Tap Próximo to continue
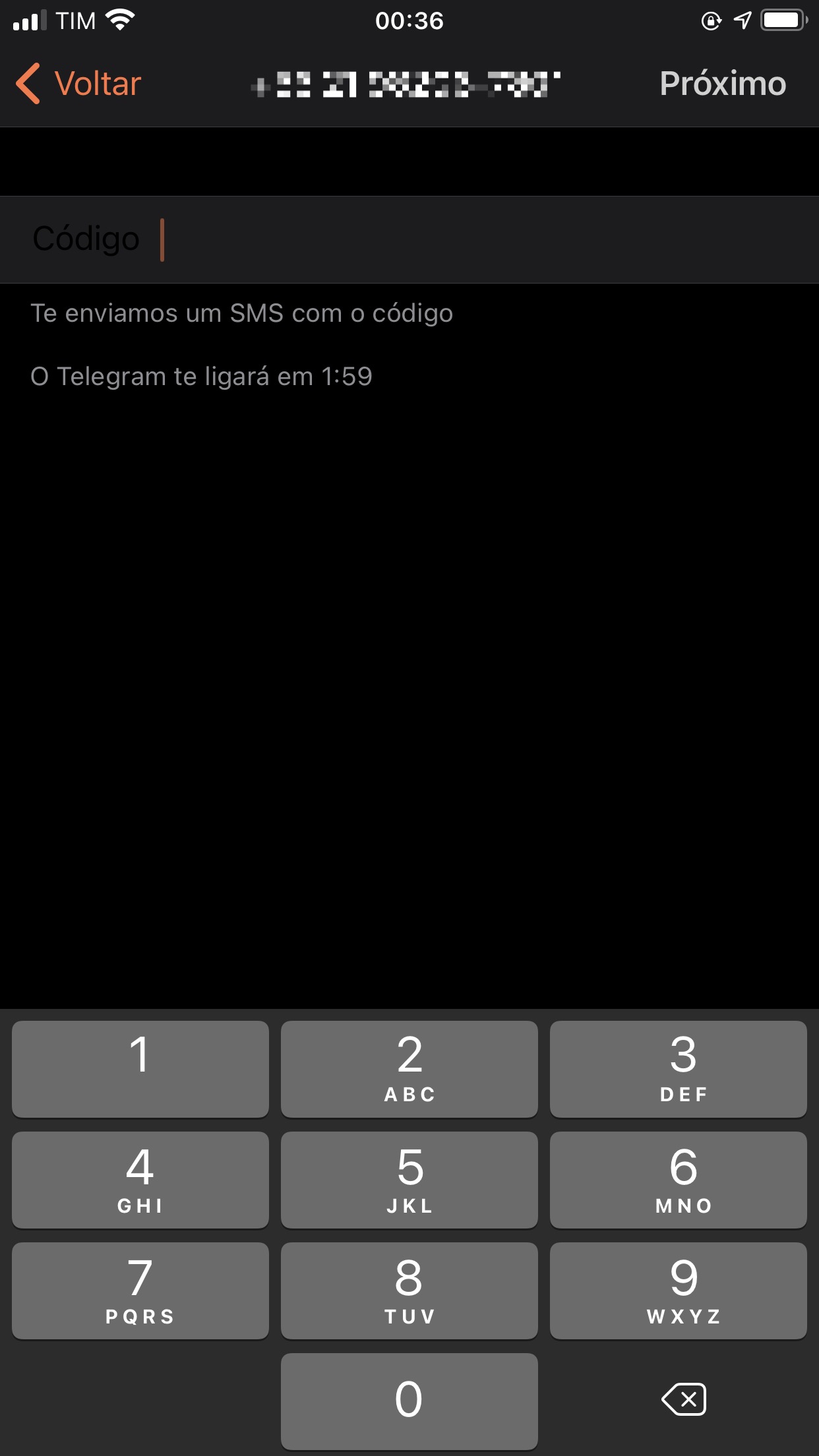 pos(723,84)
